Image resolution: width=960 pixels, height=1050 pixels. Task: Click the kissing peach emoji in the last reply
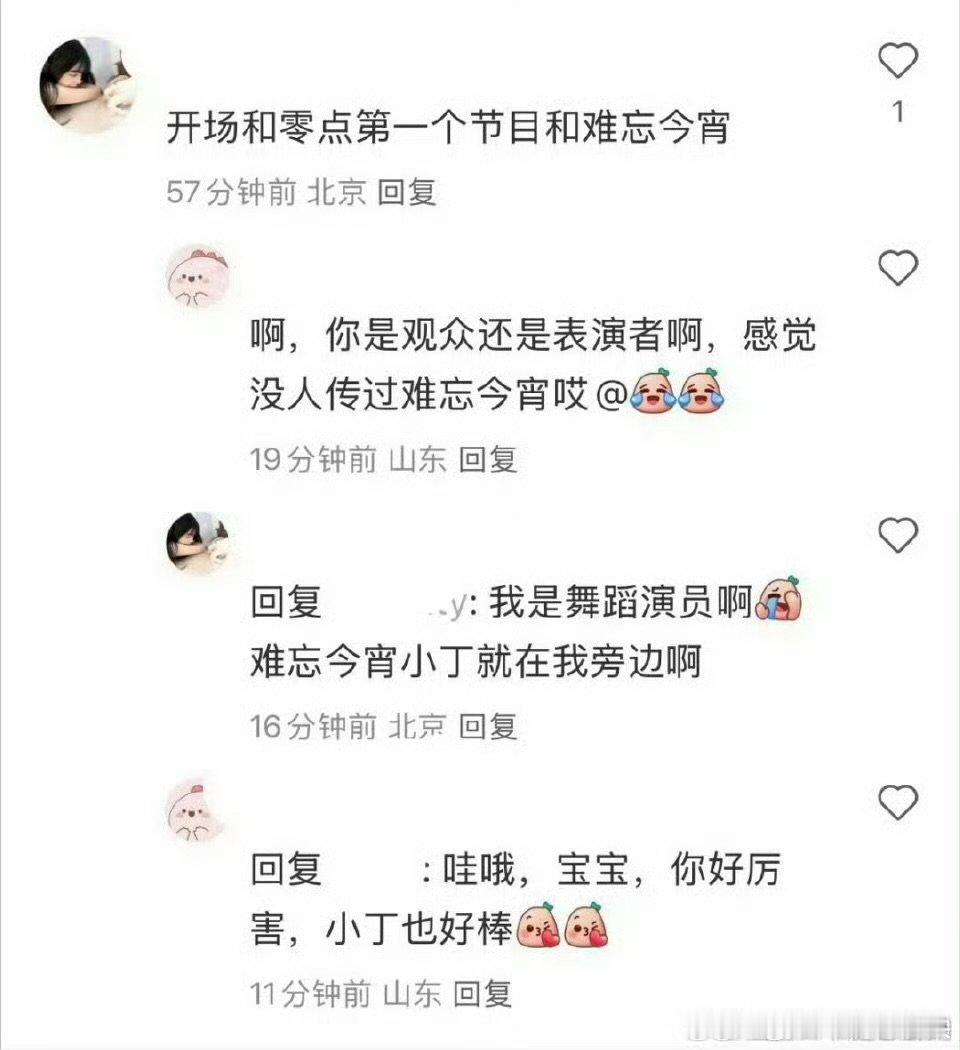point(538,930)
